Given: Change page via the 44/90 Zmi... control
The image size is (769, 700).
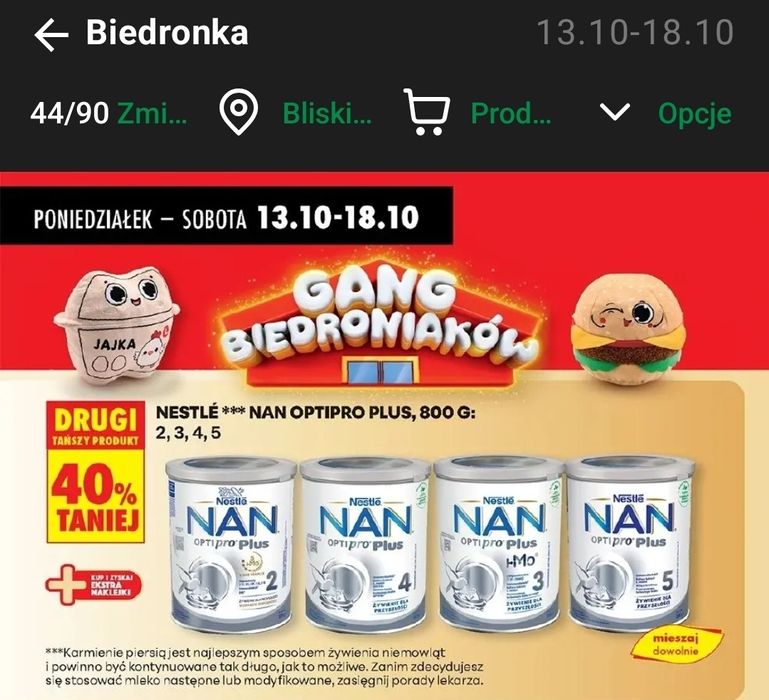Looking at the screenshot, I should tap(108, 113).
